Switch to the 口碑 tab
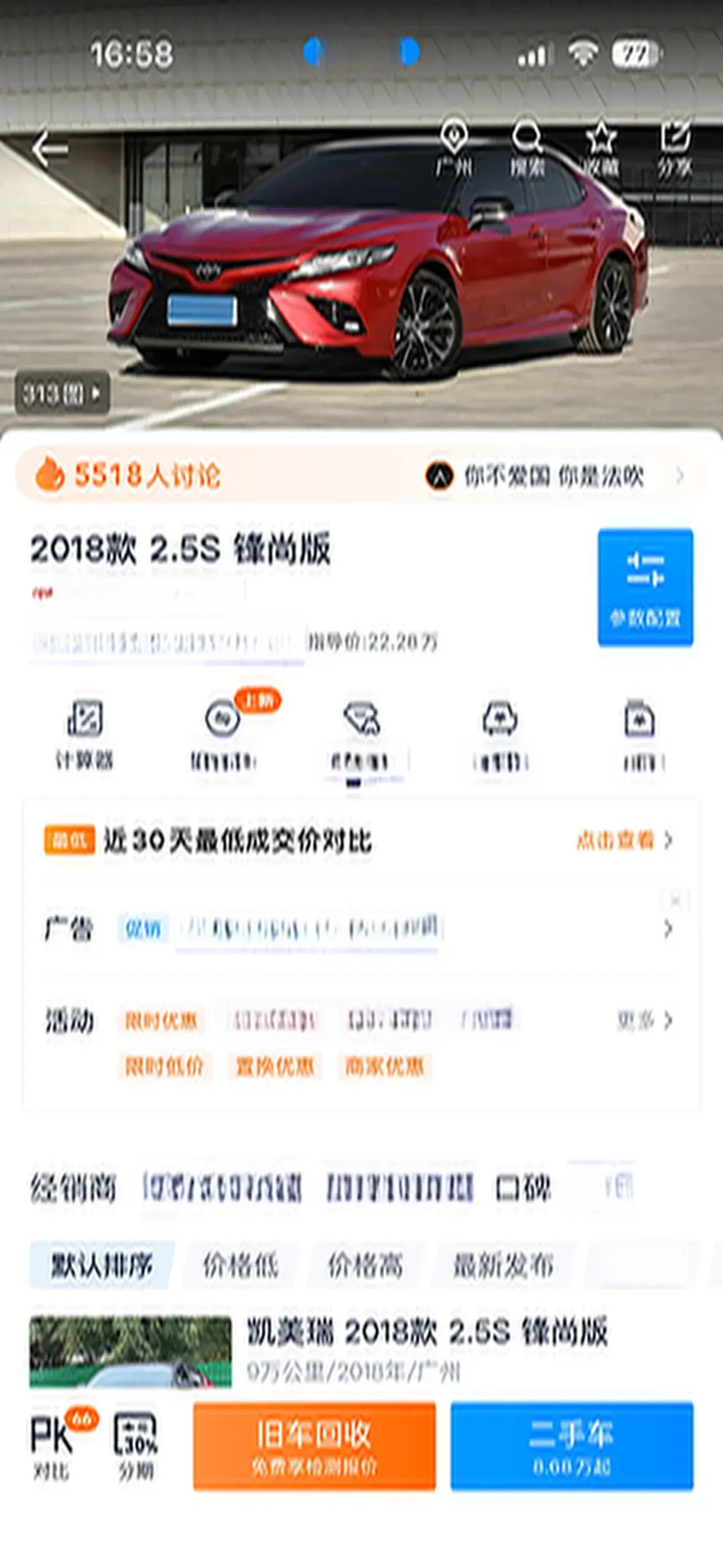 [x=523, y=1188]
